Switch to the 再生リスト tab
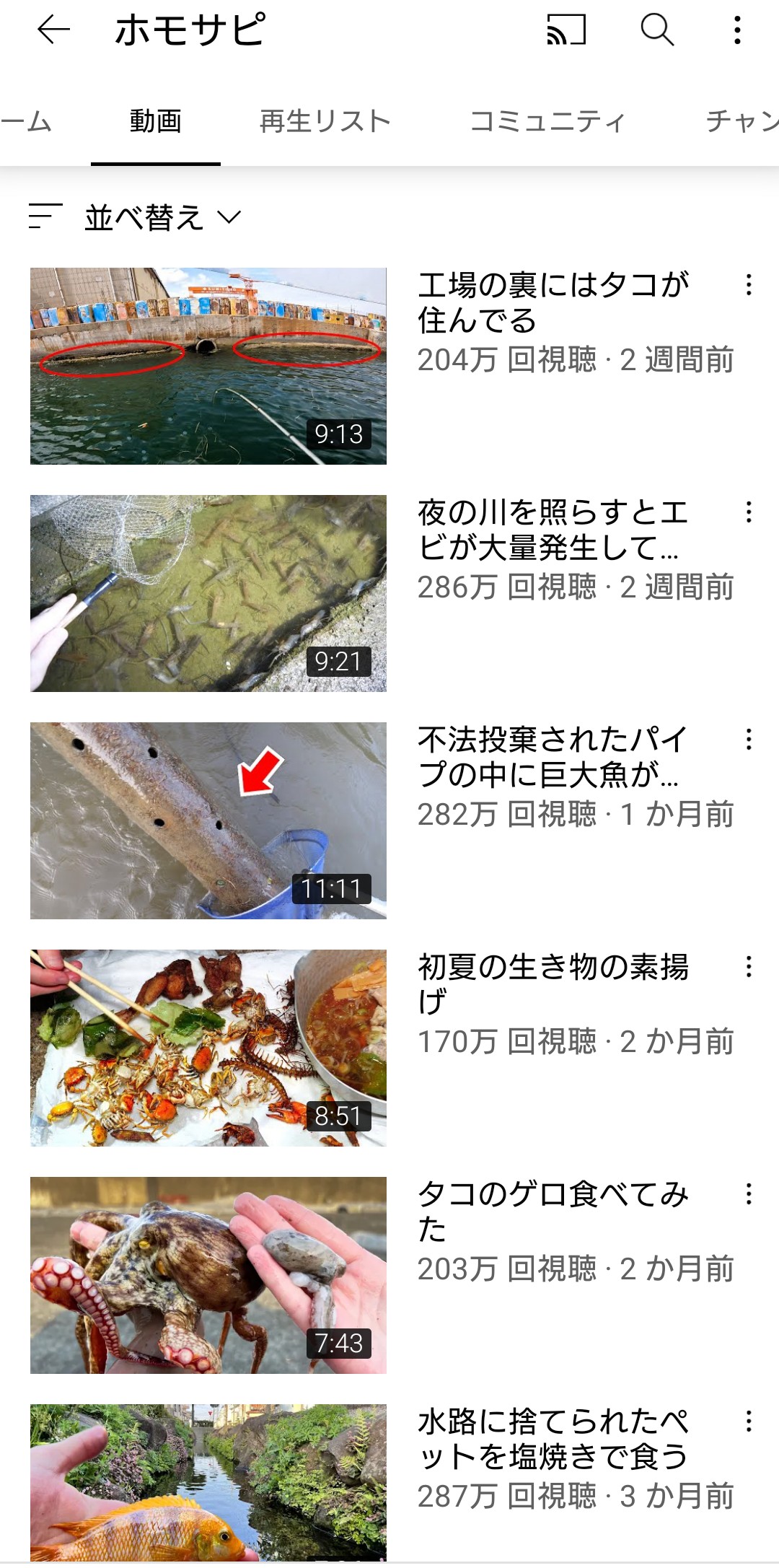This screenshot has width=779, height=1568. click(x=325, y=121)
